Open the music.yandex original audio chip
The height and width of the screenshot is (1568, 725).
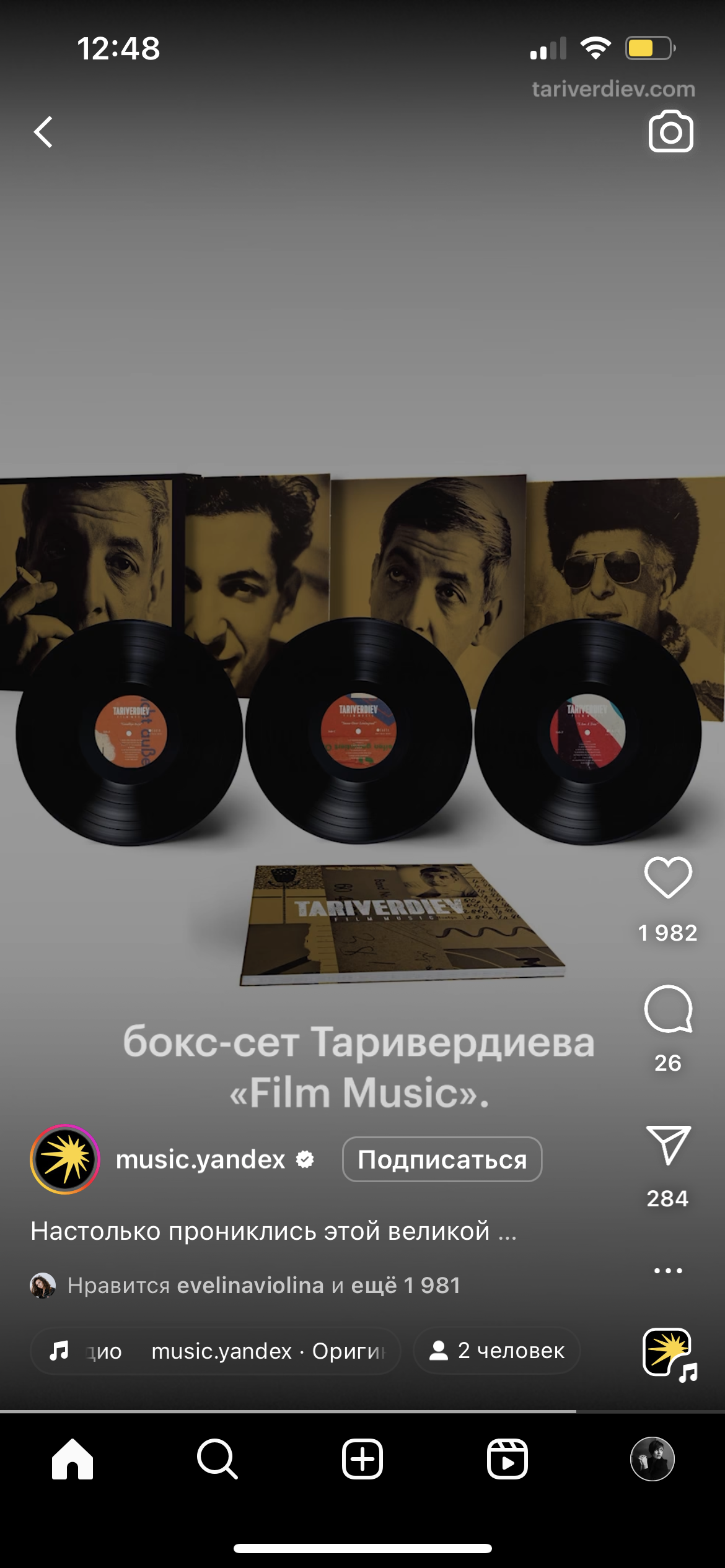click(216, 1351)
